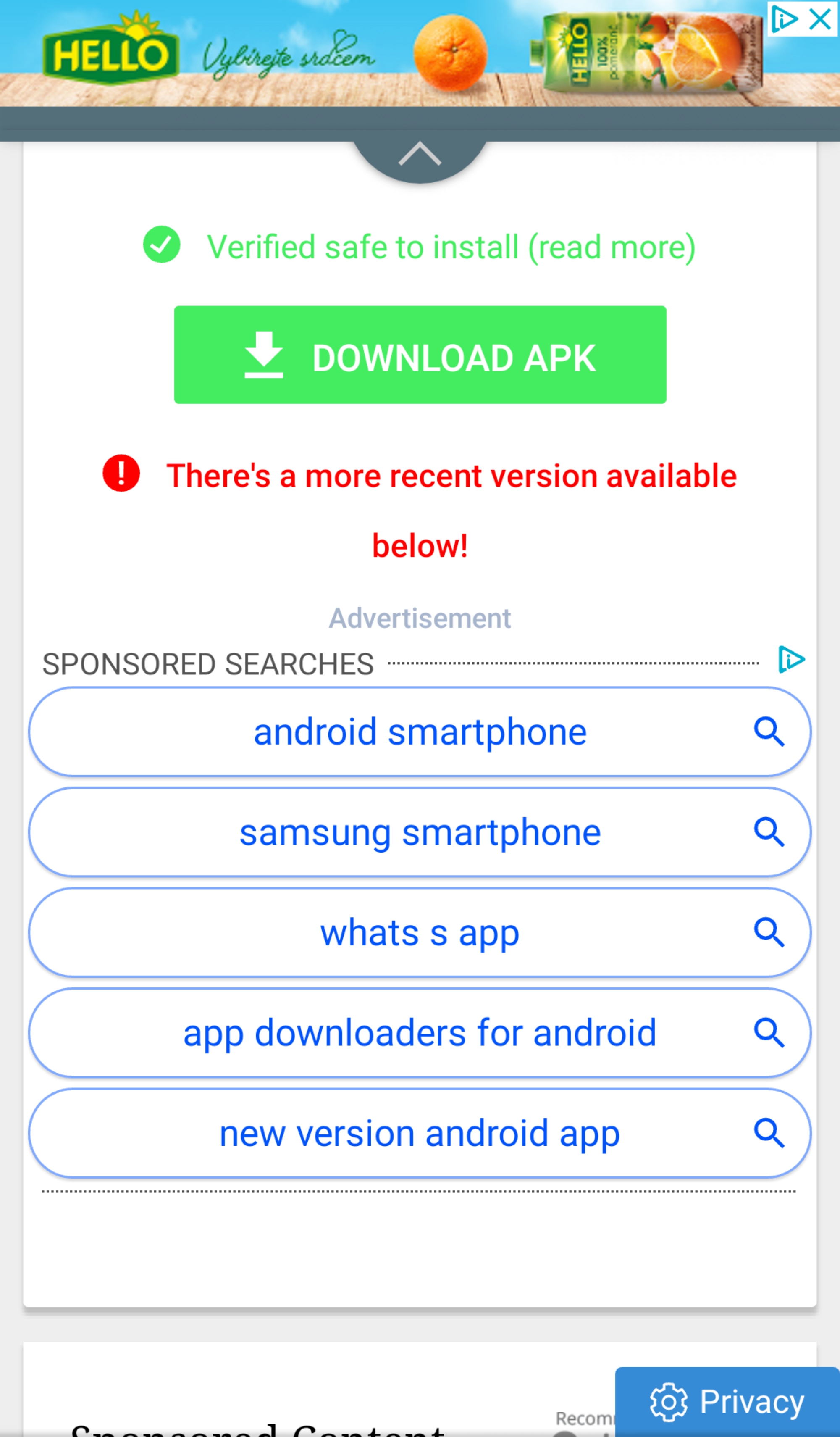Choose the 'new version android app' search
The image size is (840, 1437).
(x=420, y=1133)
